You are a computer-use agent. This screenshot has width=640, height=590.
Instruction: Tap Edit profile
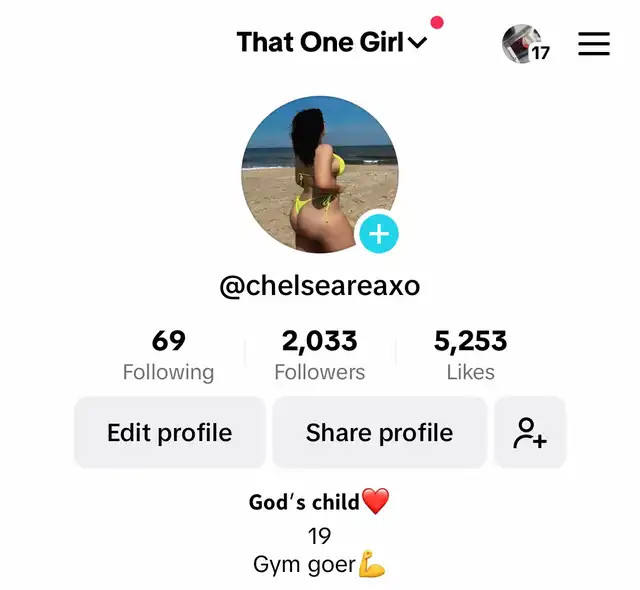pos(170,432)
